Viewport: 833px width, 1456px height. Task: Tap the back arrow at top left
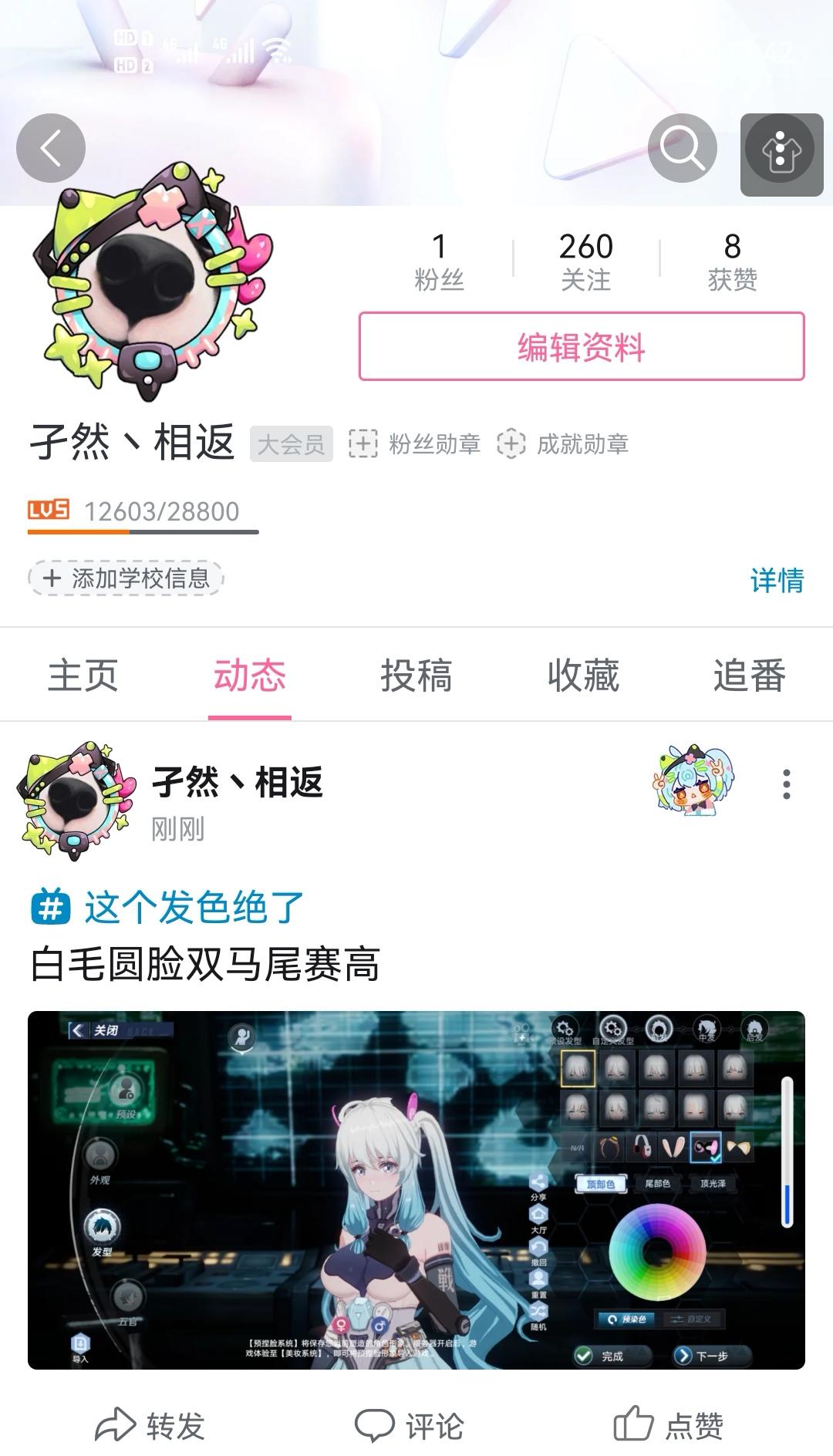pos(51,147)
